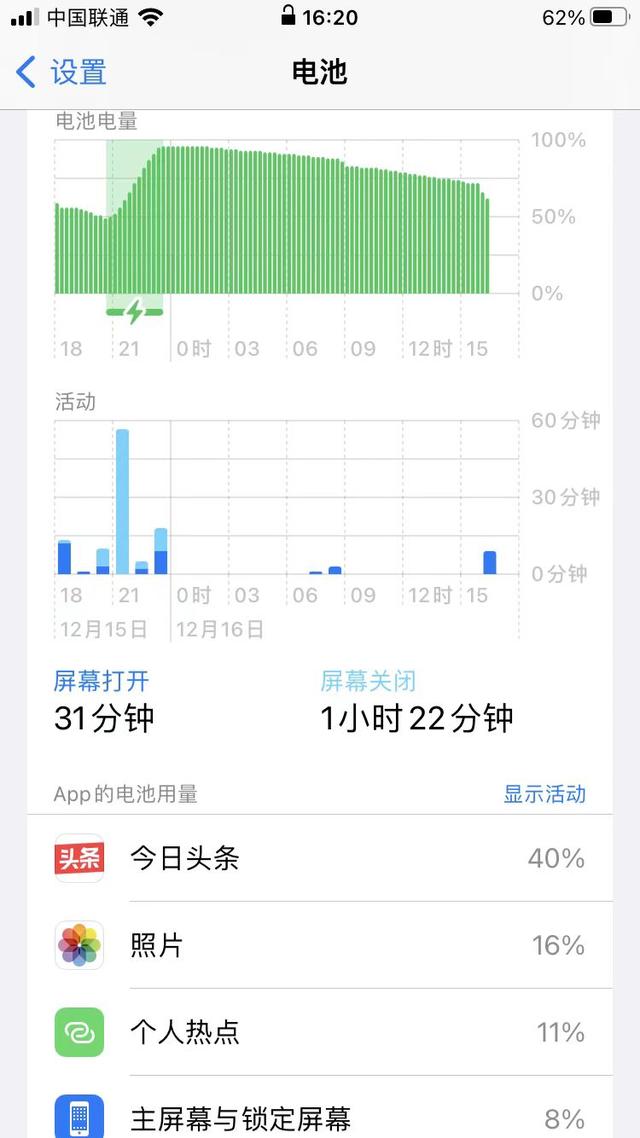Select 照片 battery usage row

[320, 945]
